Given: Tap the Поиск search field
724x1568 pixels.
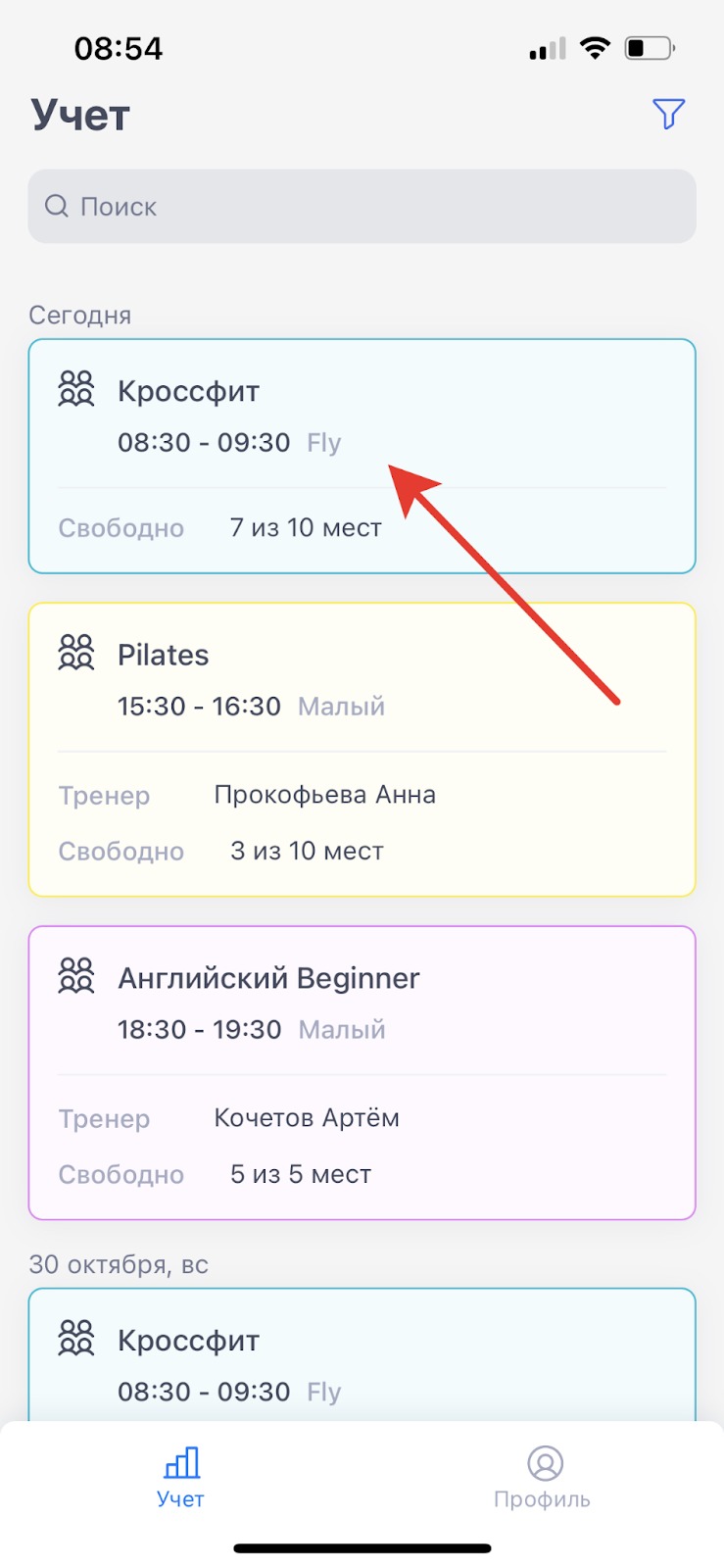Looking at the screenshot, I should click(x=362, y=207).
